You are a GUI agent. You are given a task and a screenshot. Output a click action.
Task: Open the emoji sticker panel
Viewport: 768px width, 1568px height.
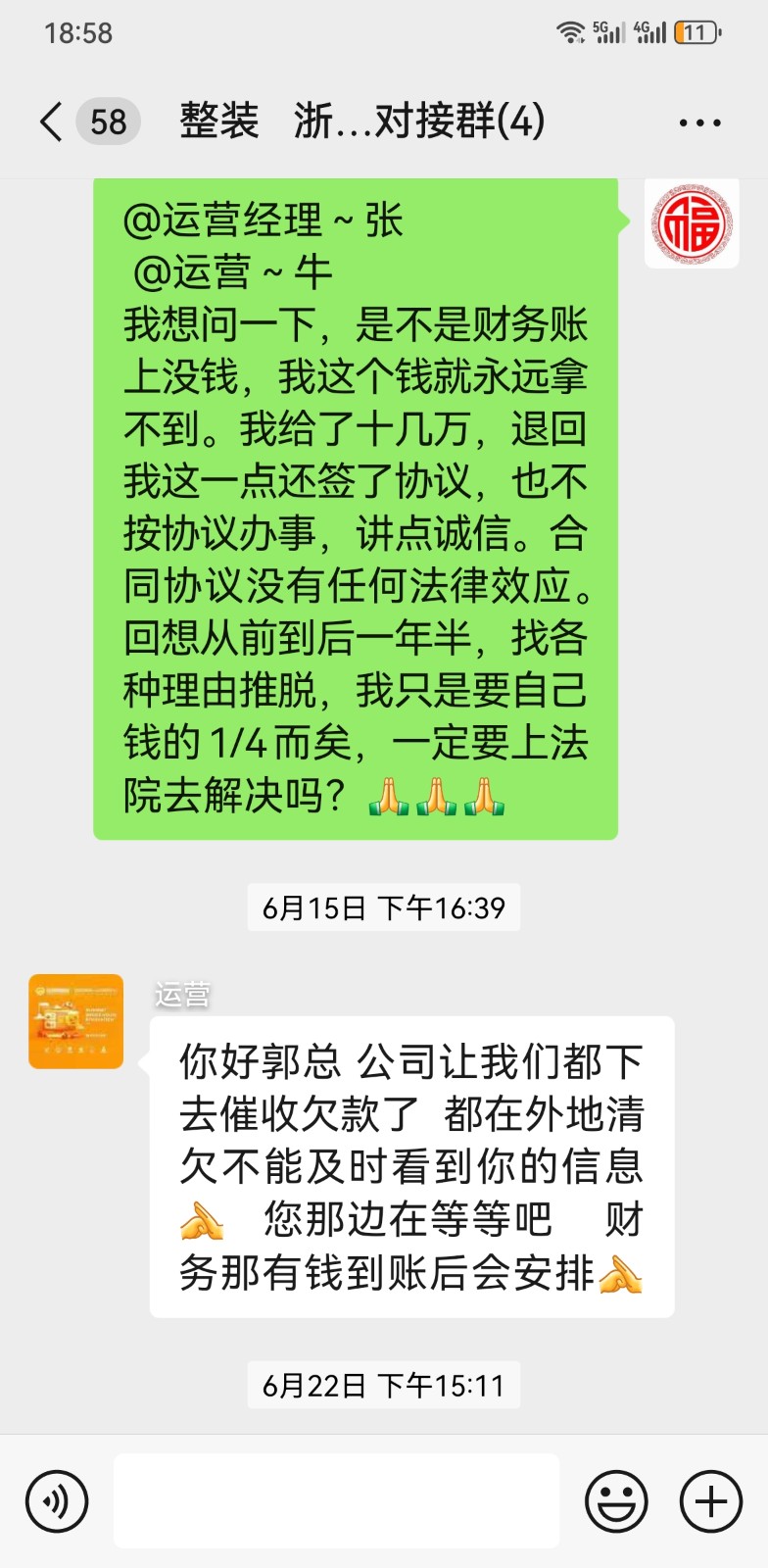pyautogui.click(x=616, y=1501)
